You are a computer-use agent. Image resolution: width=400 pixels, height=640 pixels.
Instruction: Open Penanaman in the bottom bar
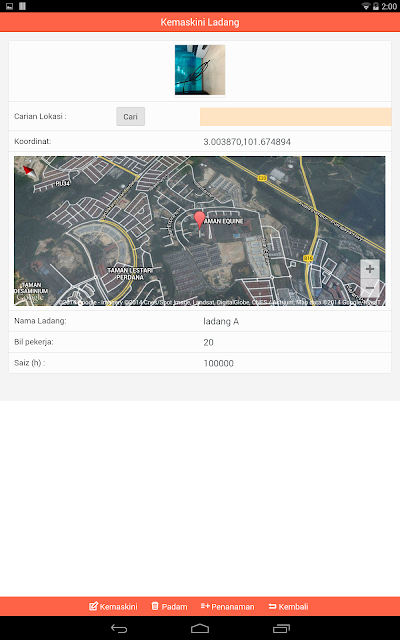tap(227, 607)
